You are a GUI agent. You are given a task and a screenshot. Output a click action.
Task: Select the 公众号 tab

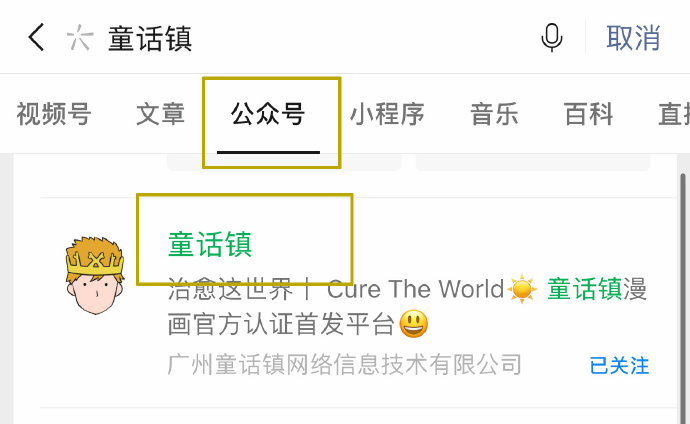pyautogui.click(x=268, y=114)
